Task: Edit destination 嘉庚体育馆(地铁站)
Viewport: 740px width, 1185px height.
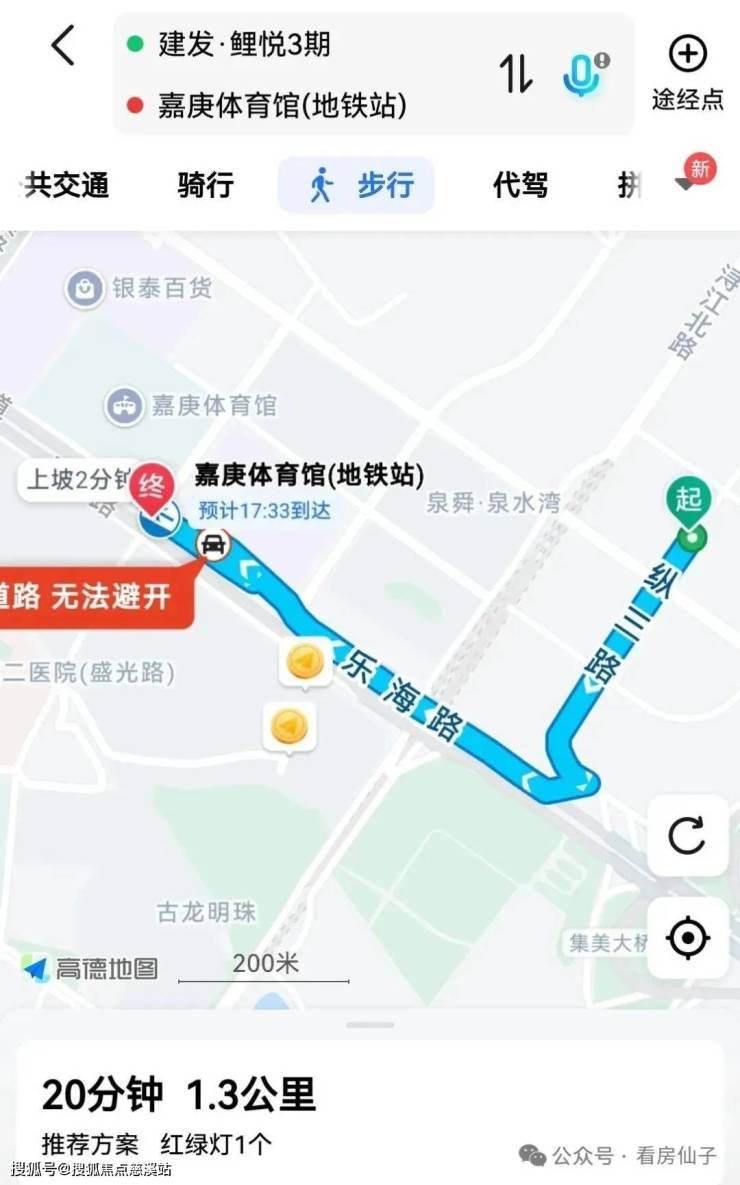Action: pos(281,105)
